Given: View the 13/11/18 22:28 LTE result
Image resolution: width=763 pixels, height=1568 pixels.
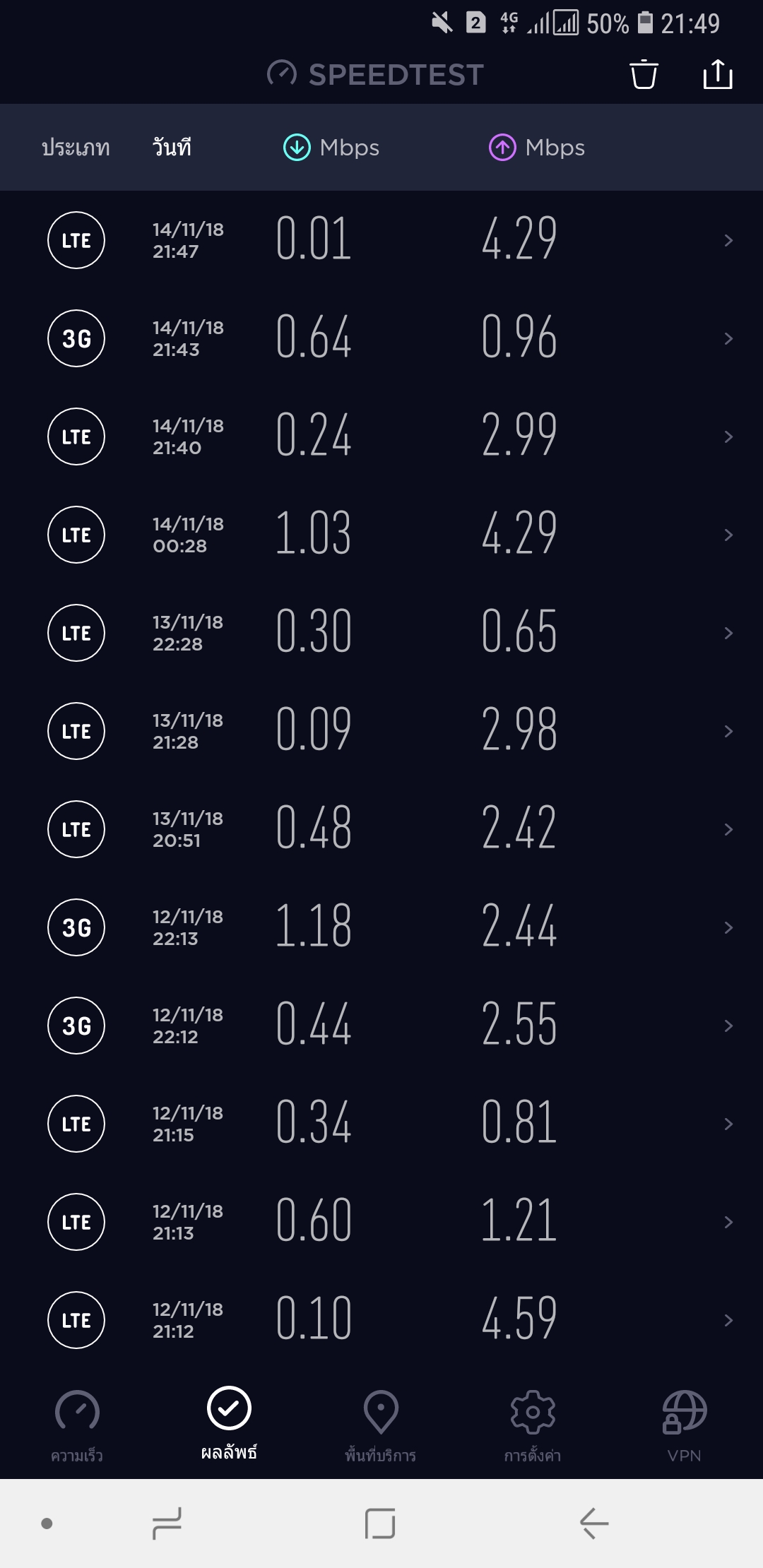Looking at the screenshot, I should click(x=381, y=633).
